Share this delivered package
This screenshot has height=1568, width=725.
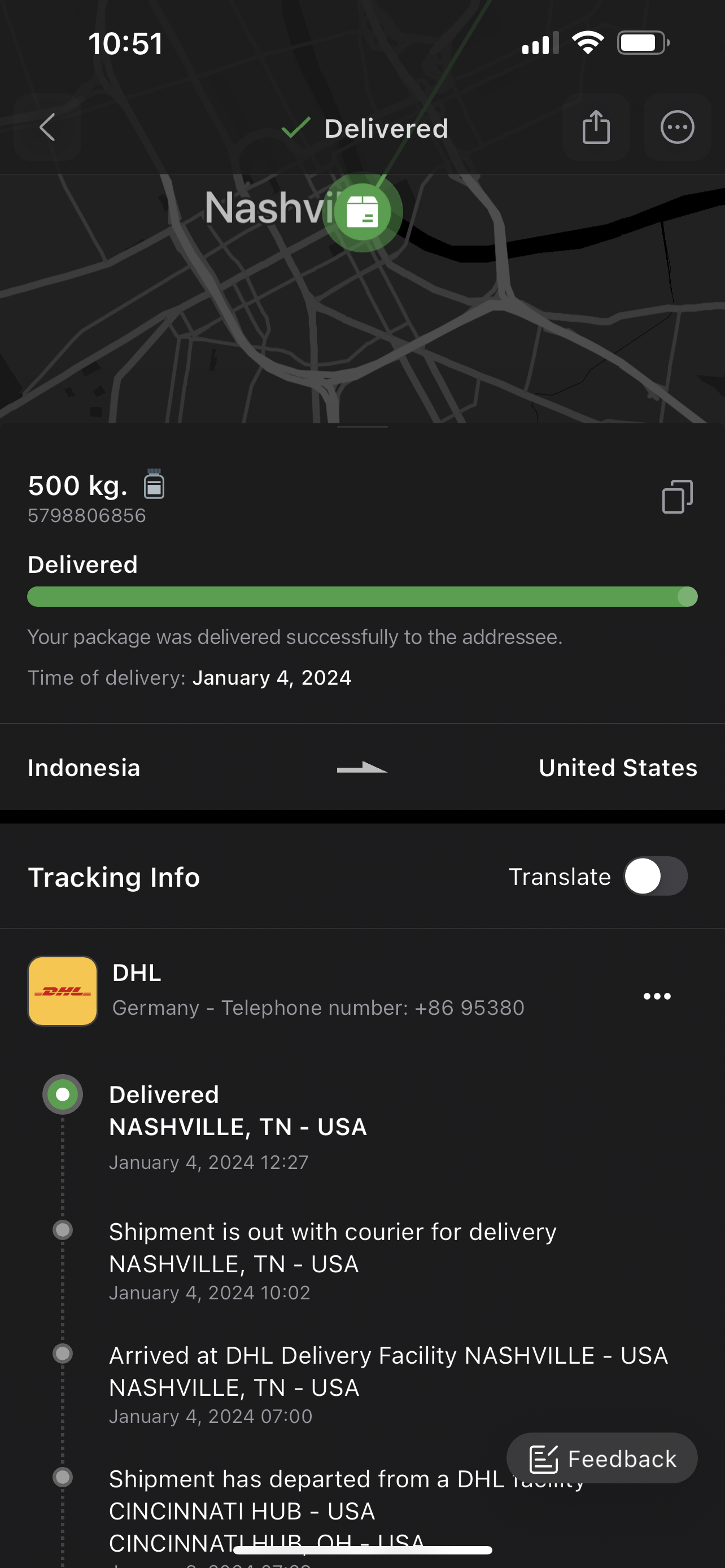(595, 127)
